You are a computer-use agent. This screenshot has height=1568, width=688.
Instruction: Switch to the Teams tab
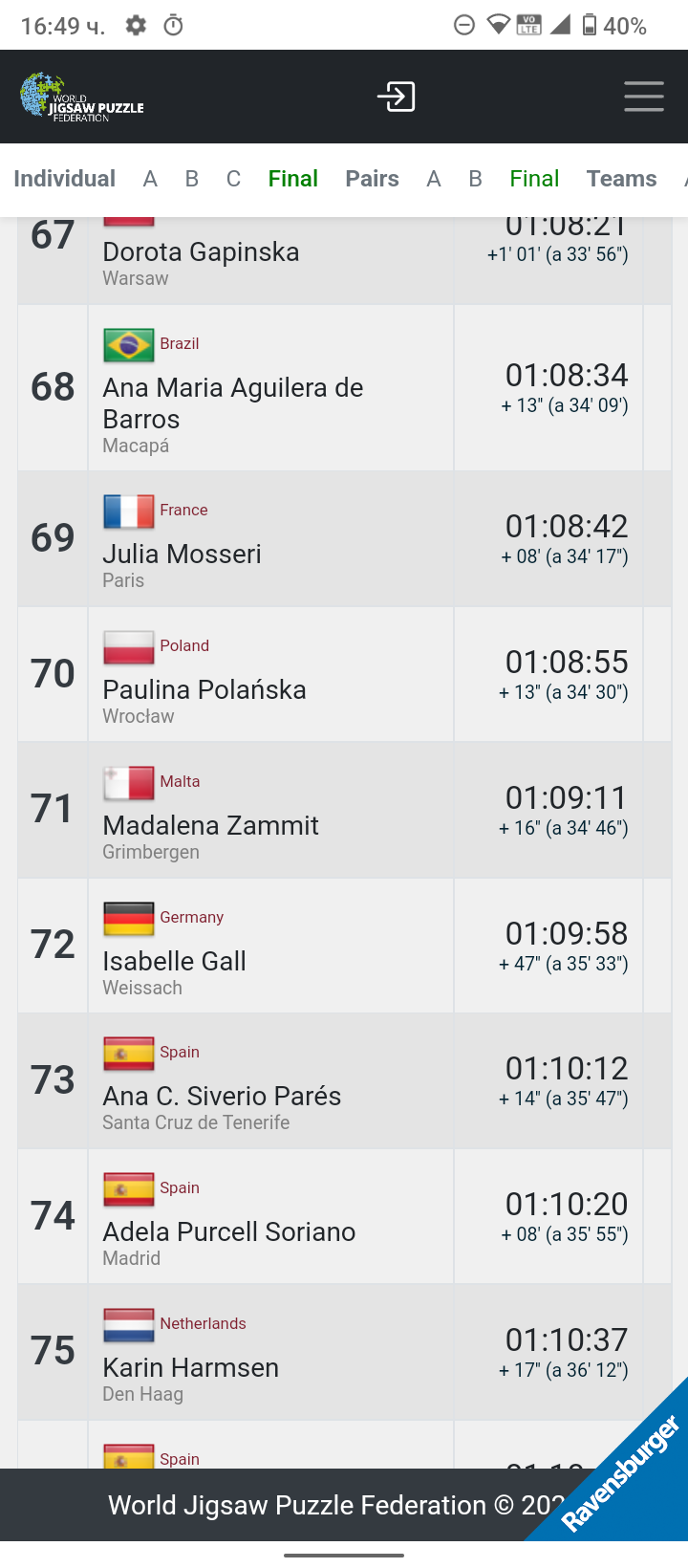click(621, 179)
